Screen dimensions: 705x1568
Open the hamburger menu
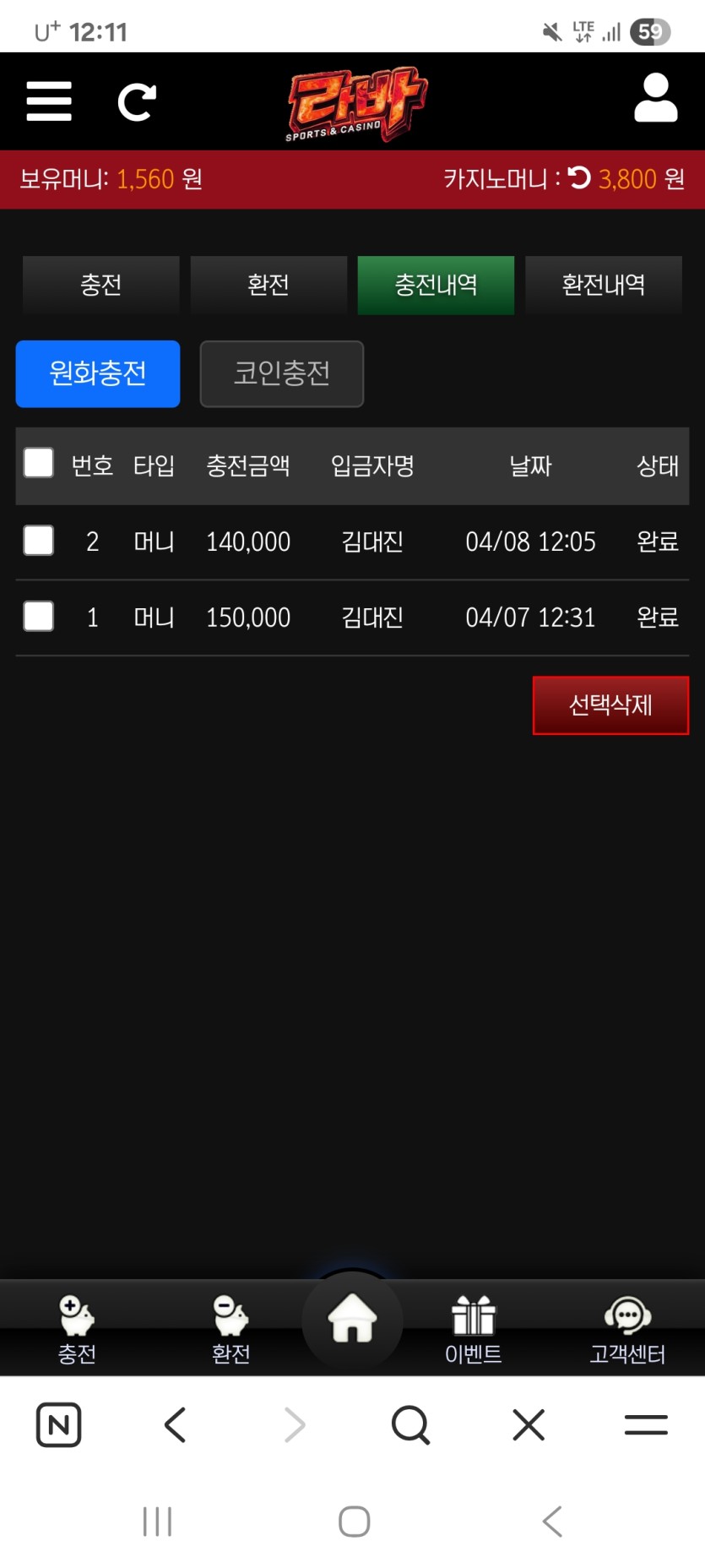[49, 101]
